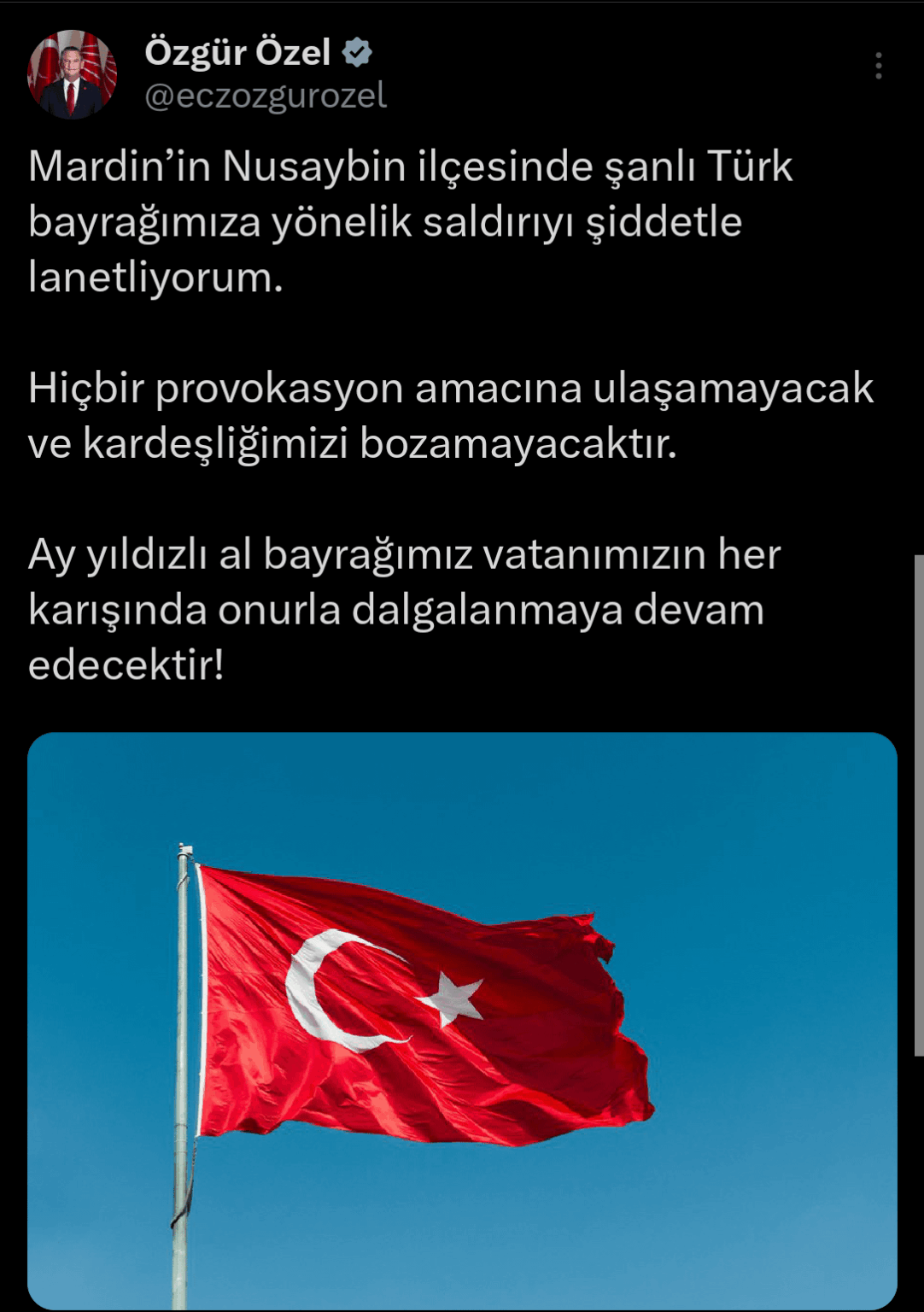Image resolution: width=924 pixels, height=1312 pixels.
Task: Click the star on the Turkish flag
Action: 453,999
